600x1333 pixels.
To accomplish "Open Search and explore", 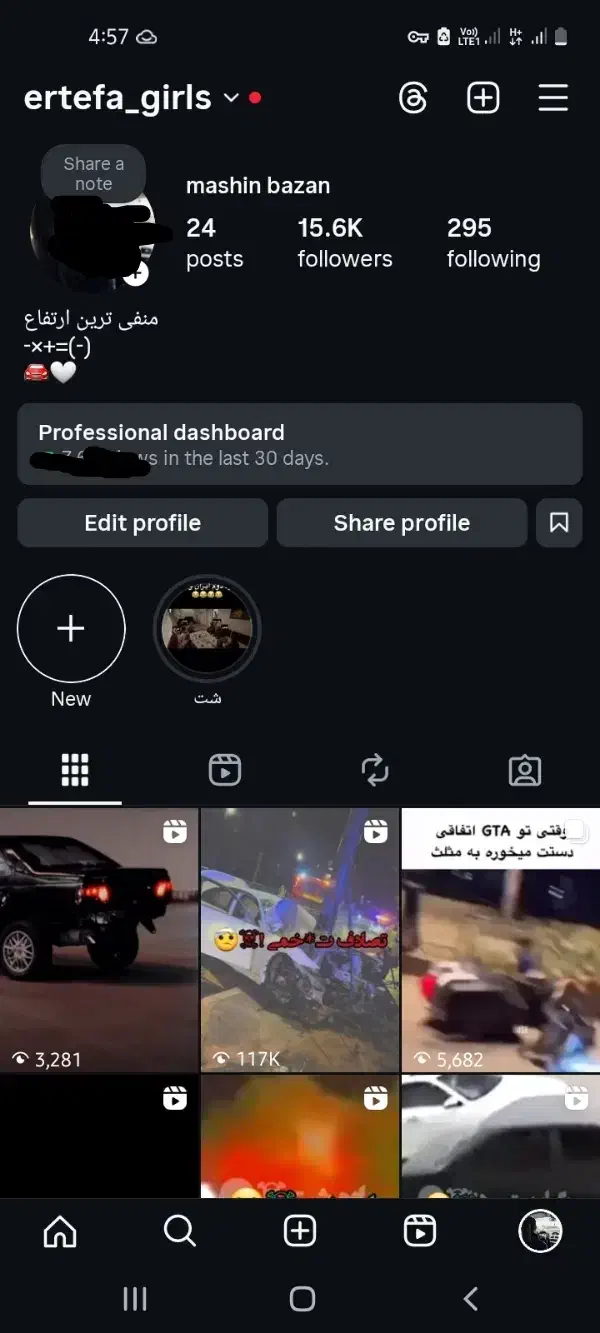I will point(180,1232).
